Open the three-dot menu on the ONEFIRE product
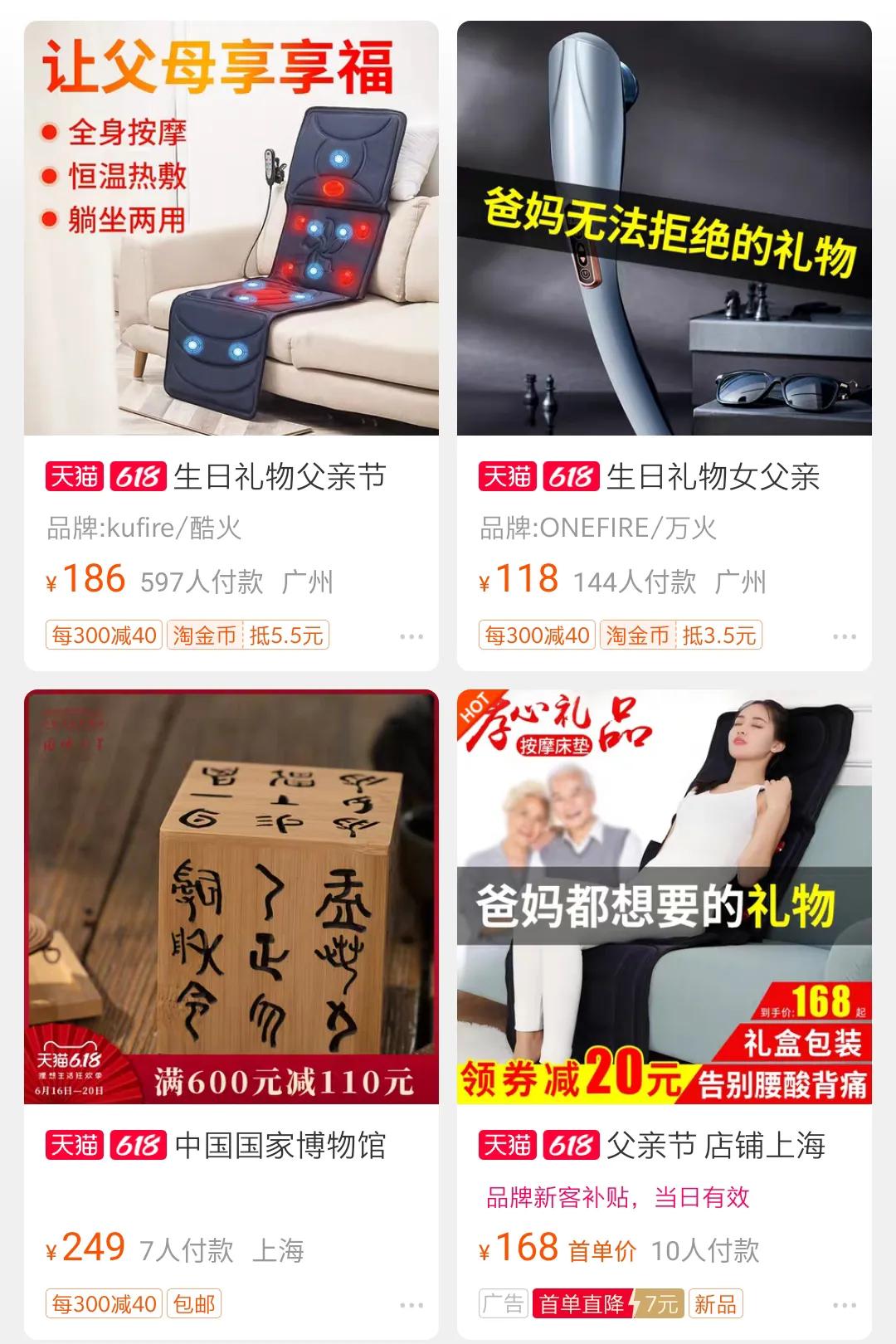 (x=843, y=635)
